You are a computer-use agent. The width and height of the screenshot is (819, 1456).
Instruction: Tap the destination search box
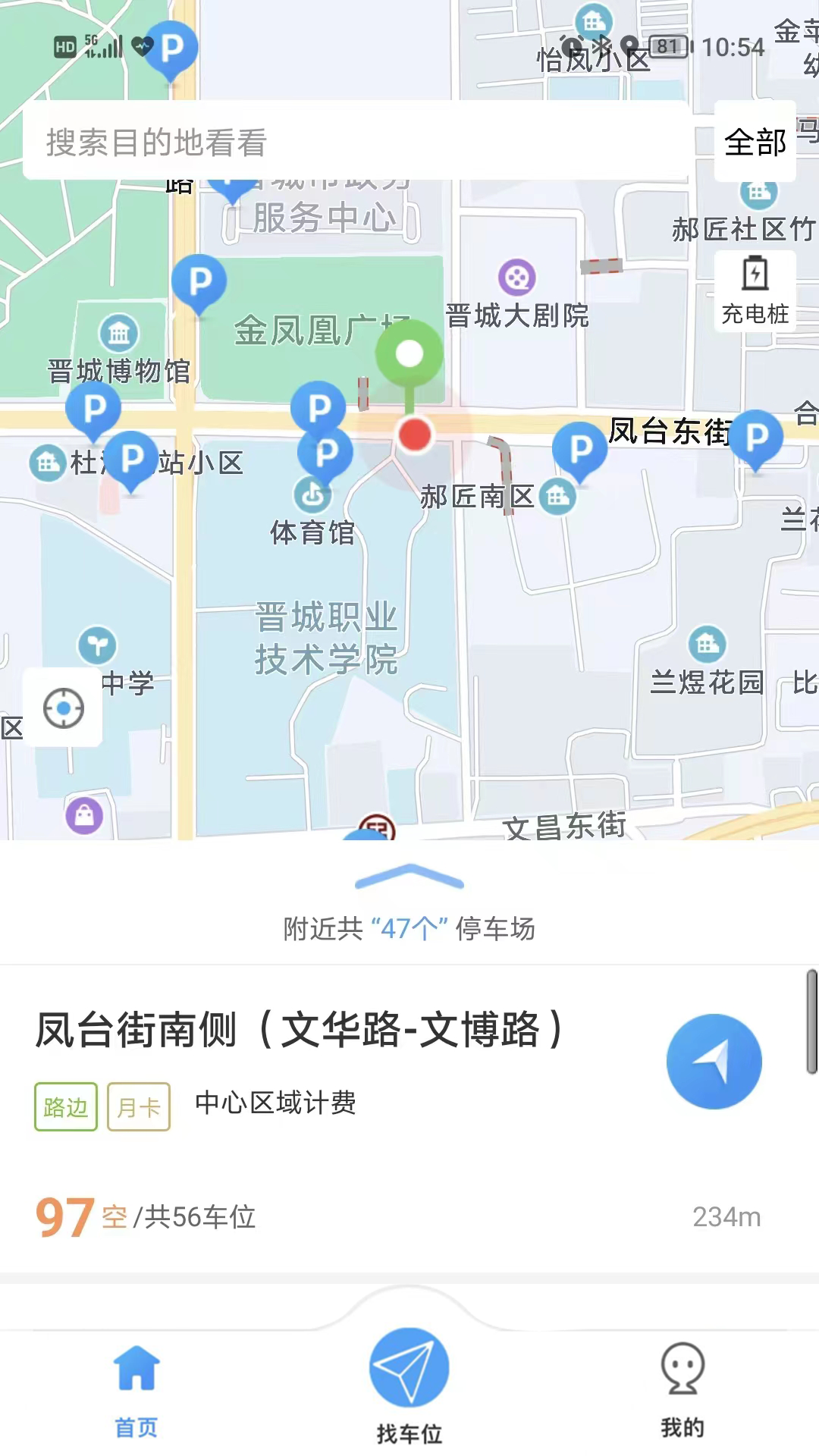tap(356, 142)
